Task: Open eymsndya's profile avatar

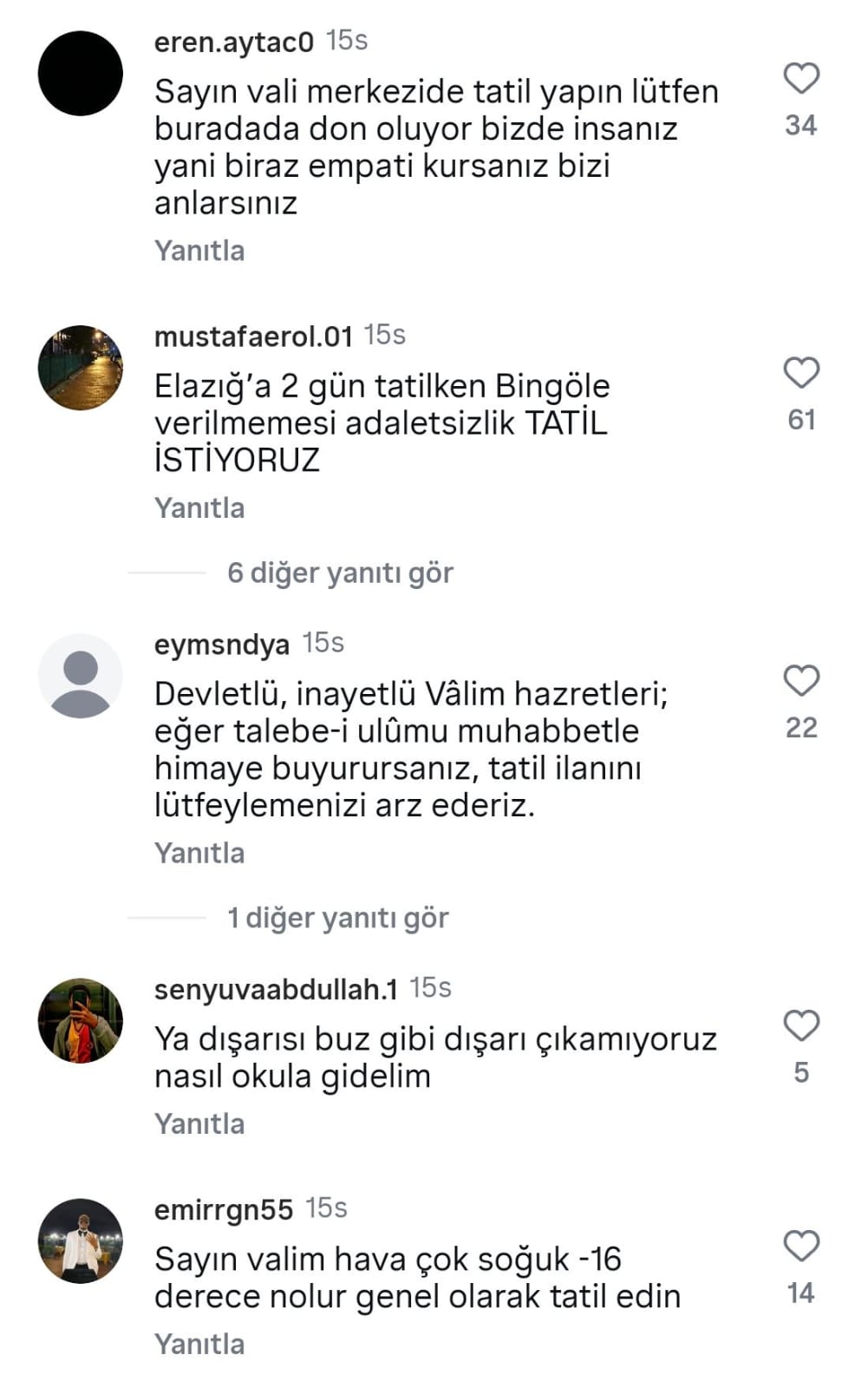Action: coord(81,676)
